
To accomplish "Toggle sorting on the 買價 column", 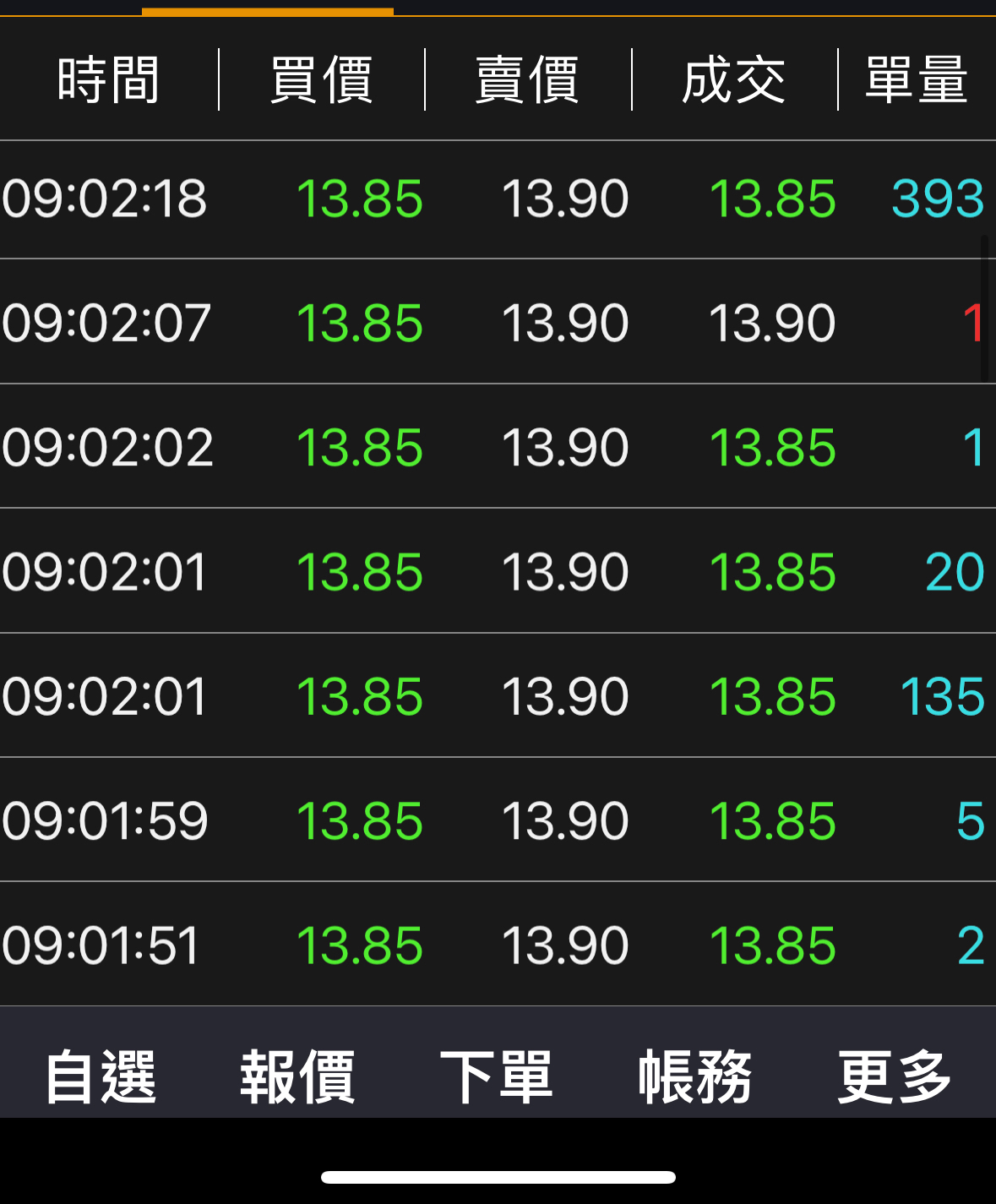I will coord(319,79).
